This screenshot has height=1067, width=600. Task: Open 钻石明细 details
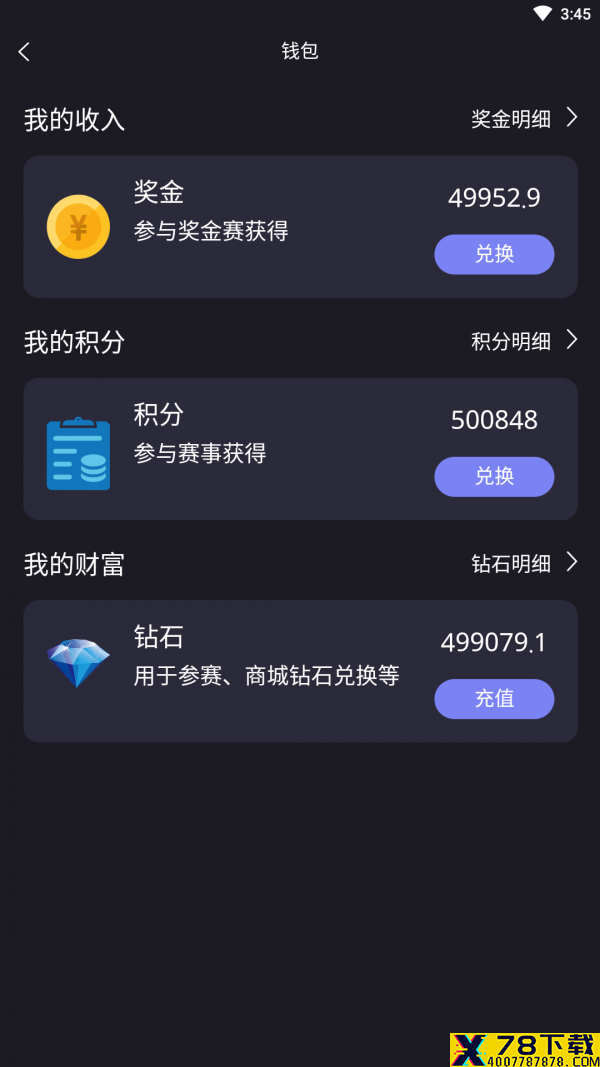(524, 563)
